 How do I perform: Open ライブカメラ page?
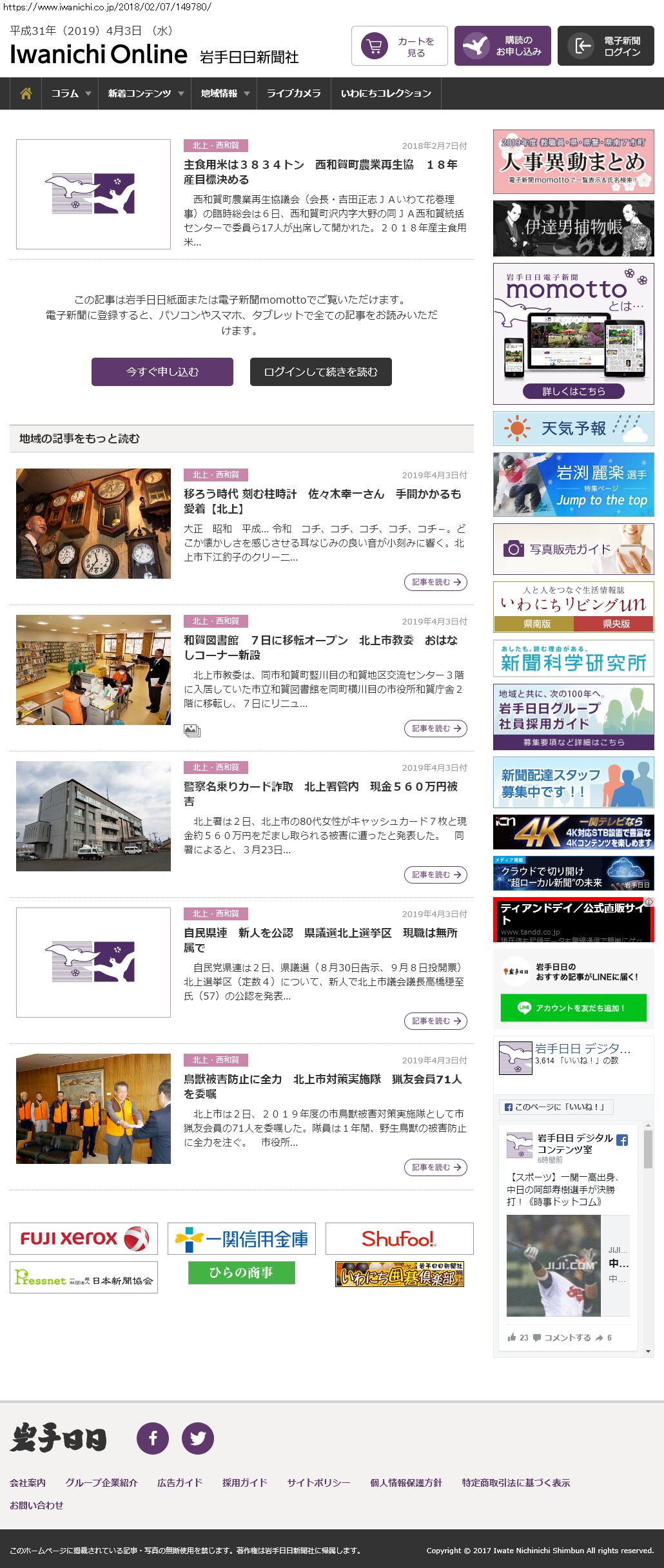point(293,93)
